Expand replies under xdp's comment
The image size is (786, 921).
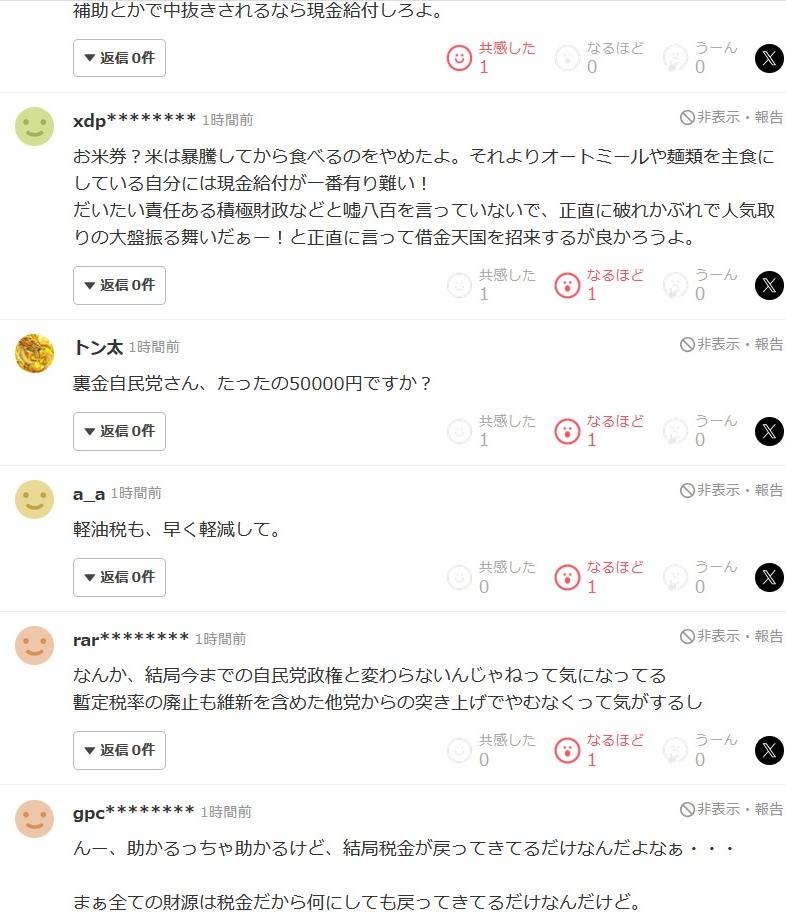click(119, 285)
